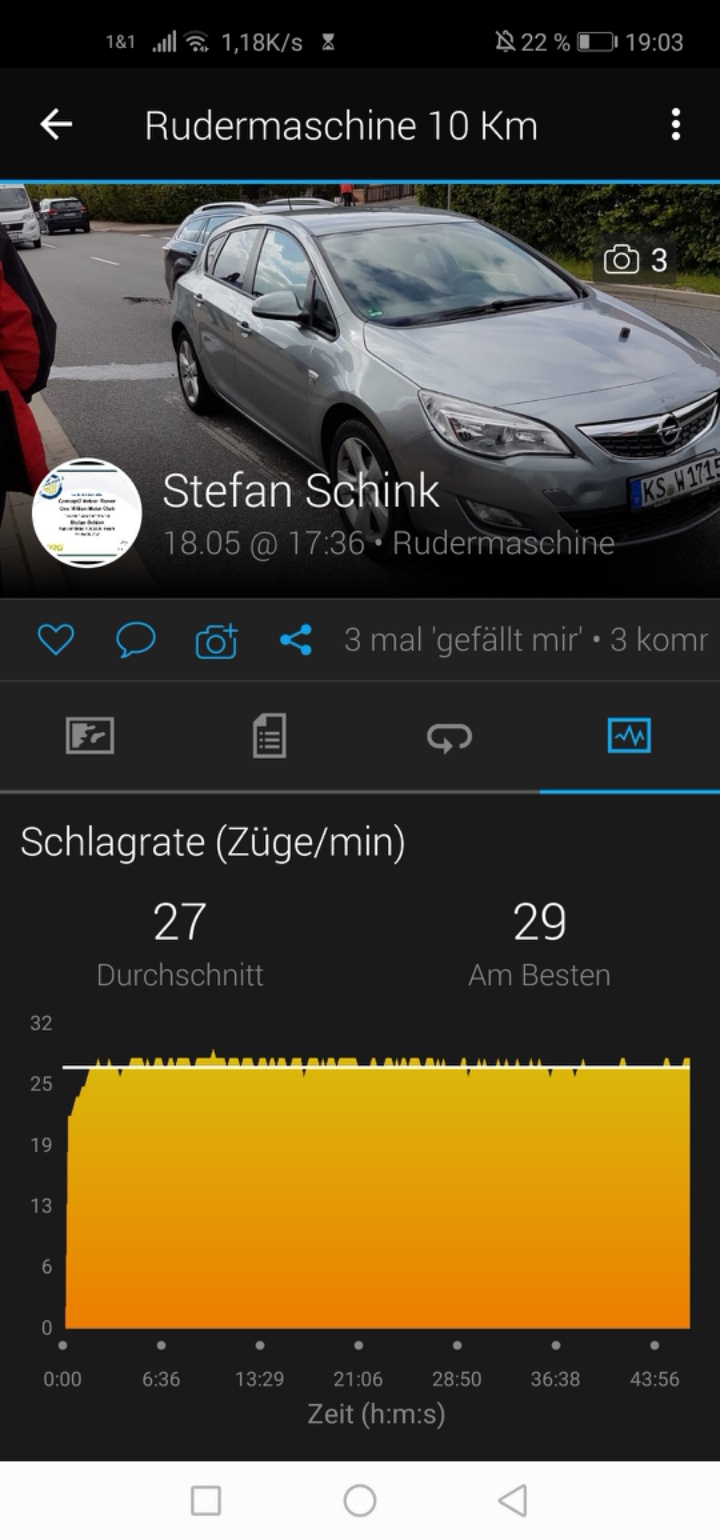
Task: Go back using the app bar arrow
Action: click(56, 125)
